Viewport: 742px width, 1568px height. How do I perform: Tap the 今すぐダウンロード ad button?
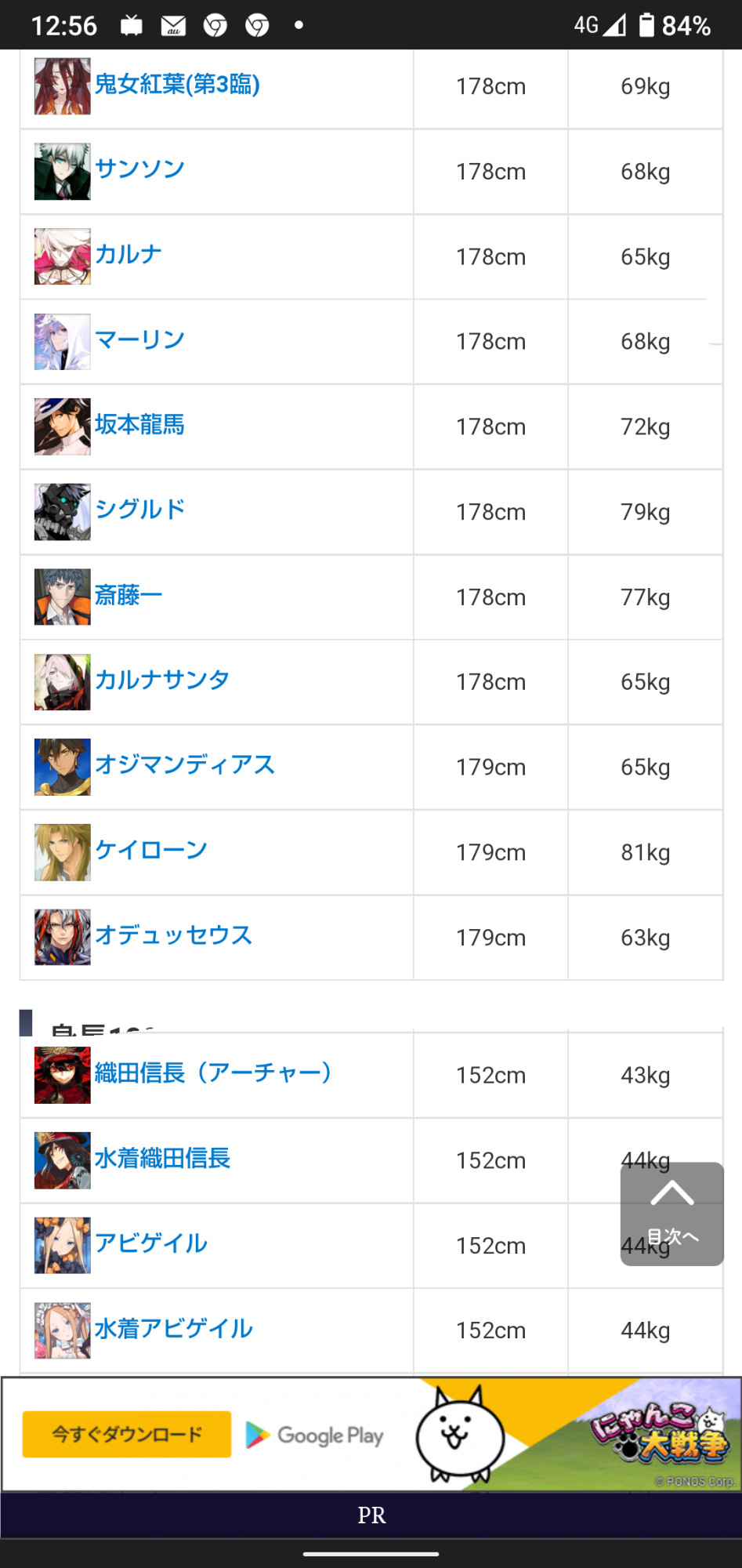(x=127, y=1434)
